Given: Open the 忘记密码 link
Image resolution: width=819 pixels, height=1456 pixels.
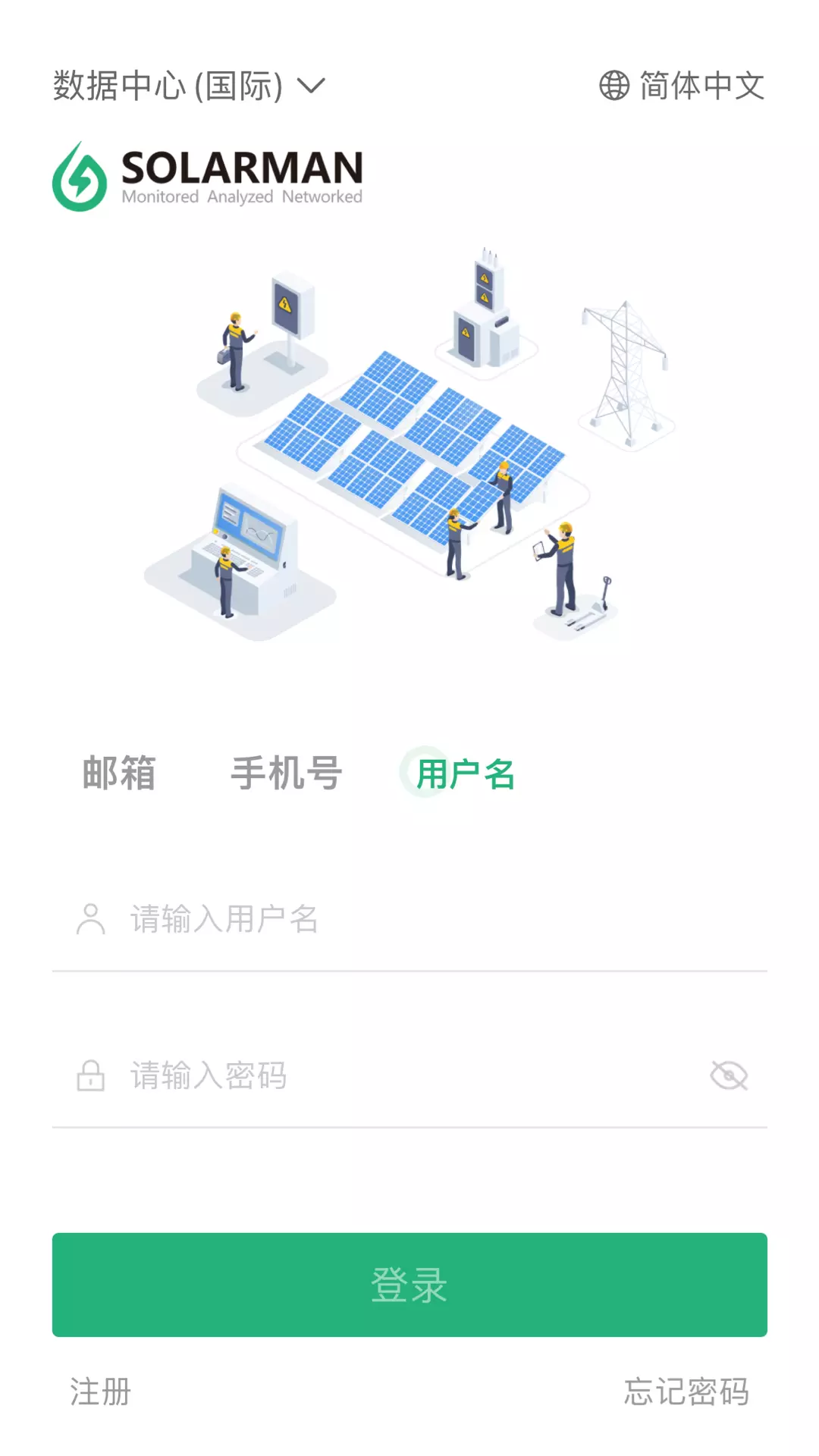Looking at the screenshot, I should point(686,1392).
